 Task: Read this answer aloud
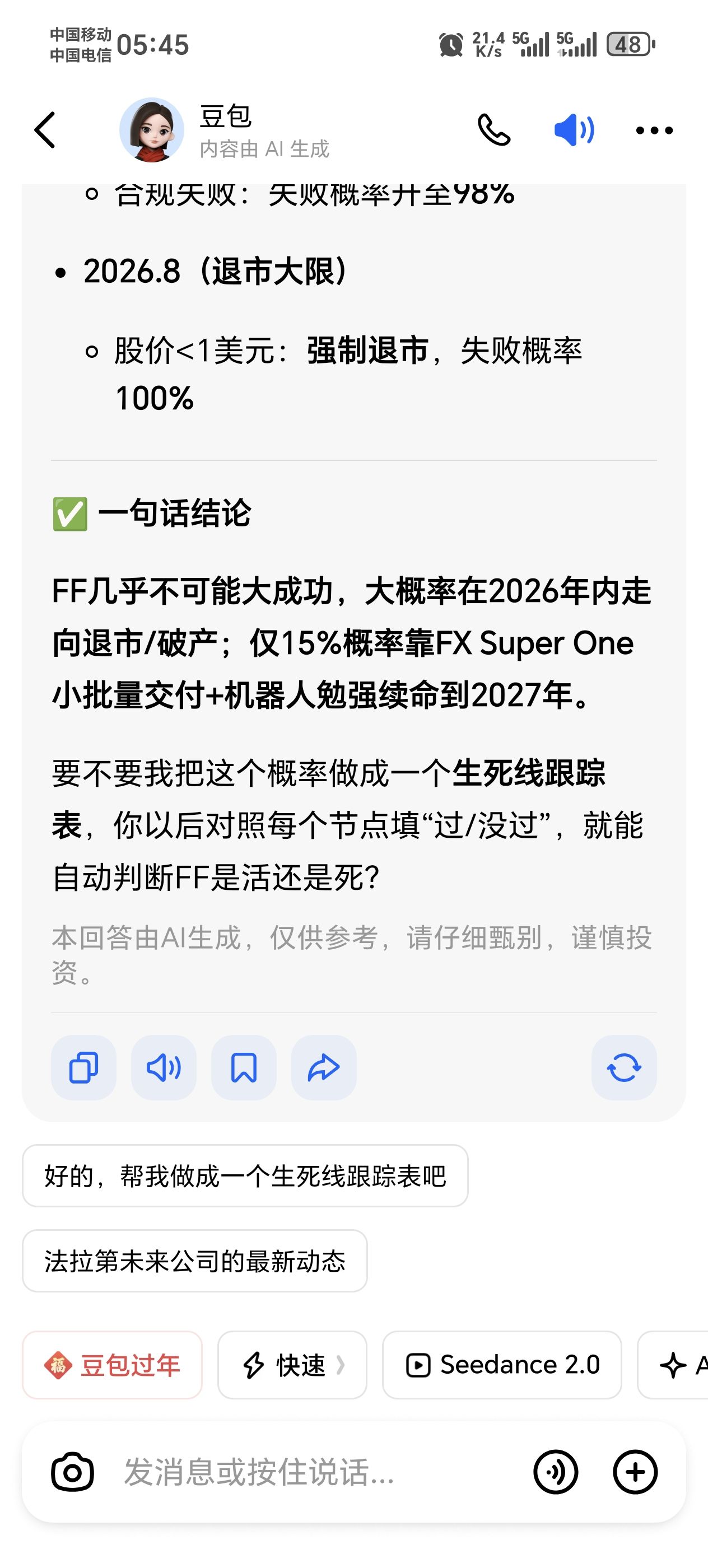164,1068
